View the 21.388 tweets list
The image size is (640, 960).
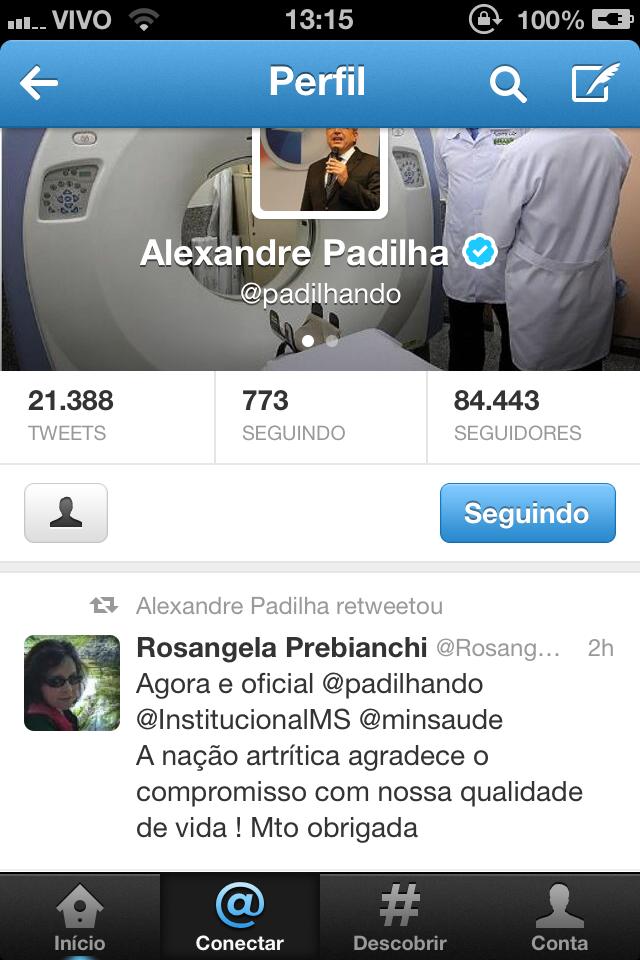point(106,416)
